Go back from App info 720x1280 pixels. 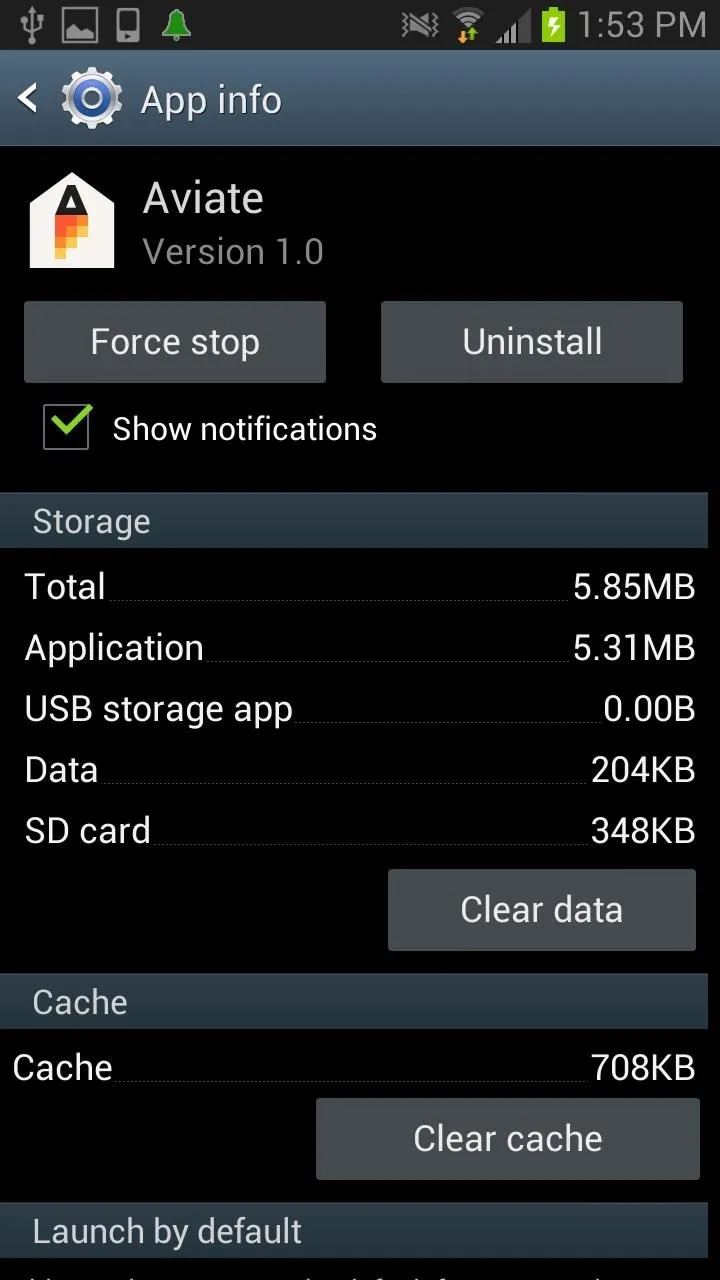tap(28, 99)
